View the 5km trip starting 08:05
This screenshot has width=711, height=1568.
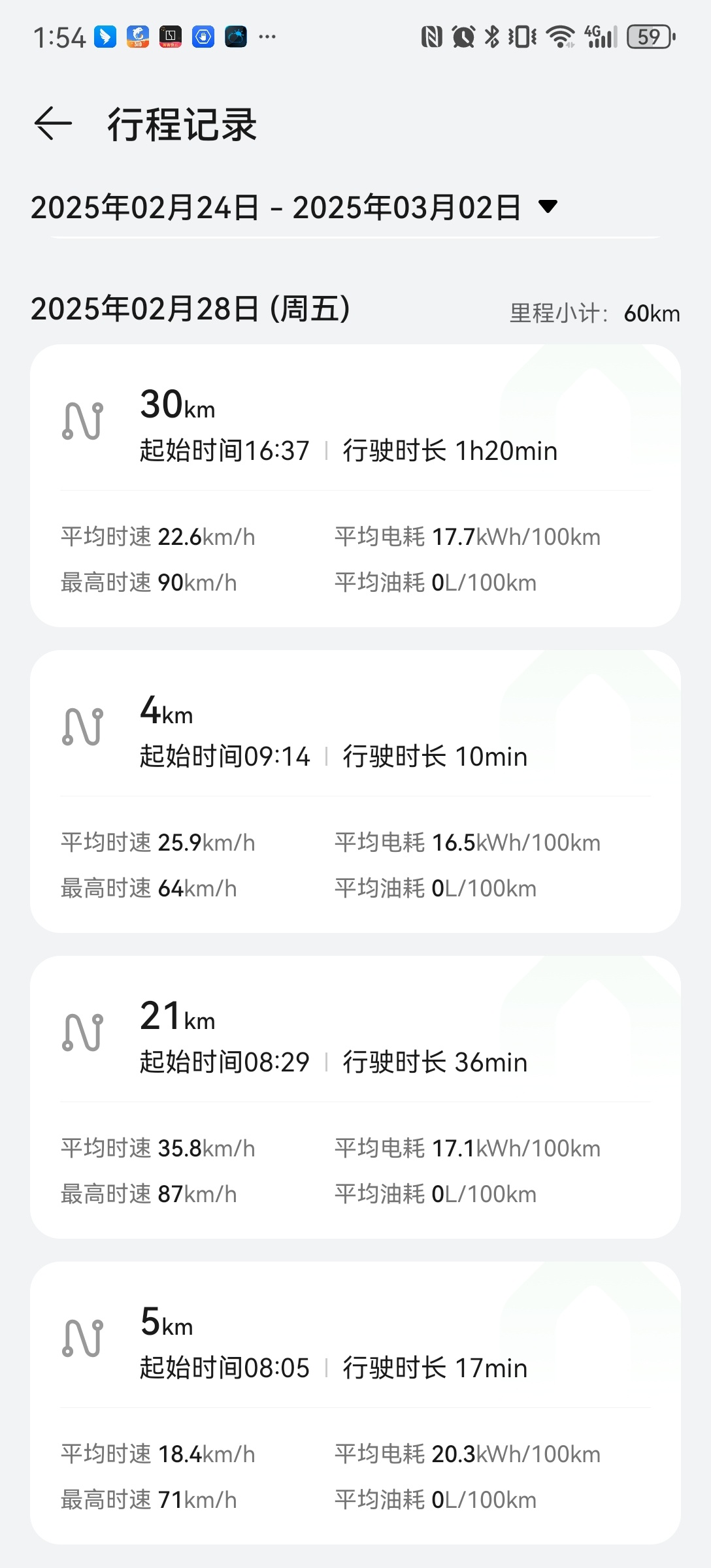pyautogui.click(x=355, y=1403)
